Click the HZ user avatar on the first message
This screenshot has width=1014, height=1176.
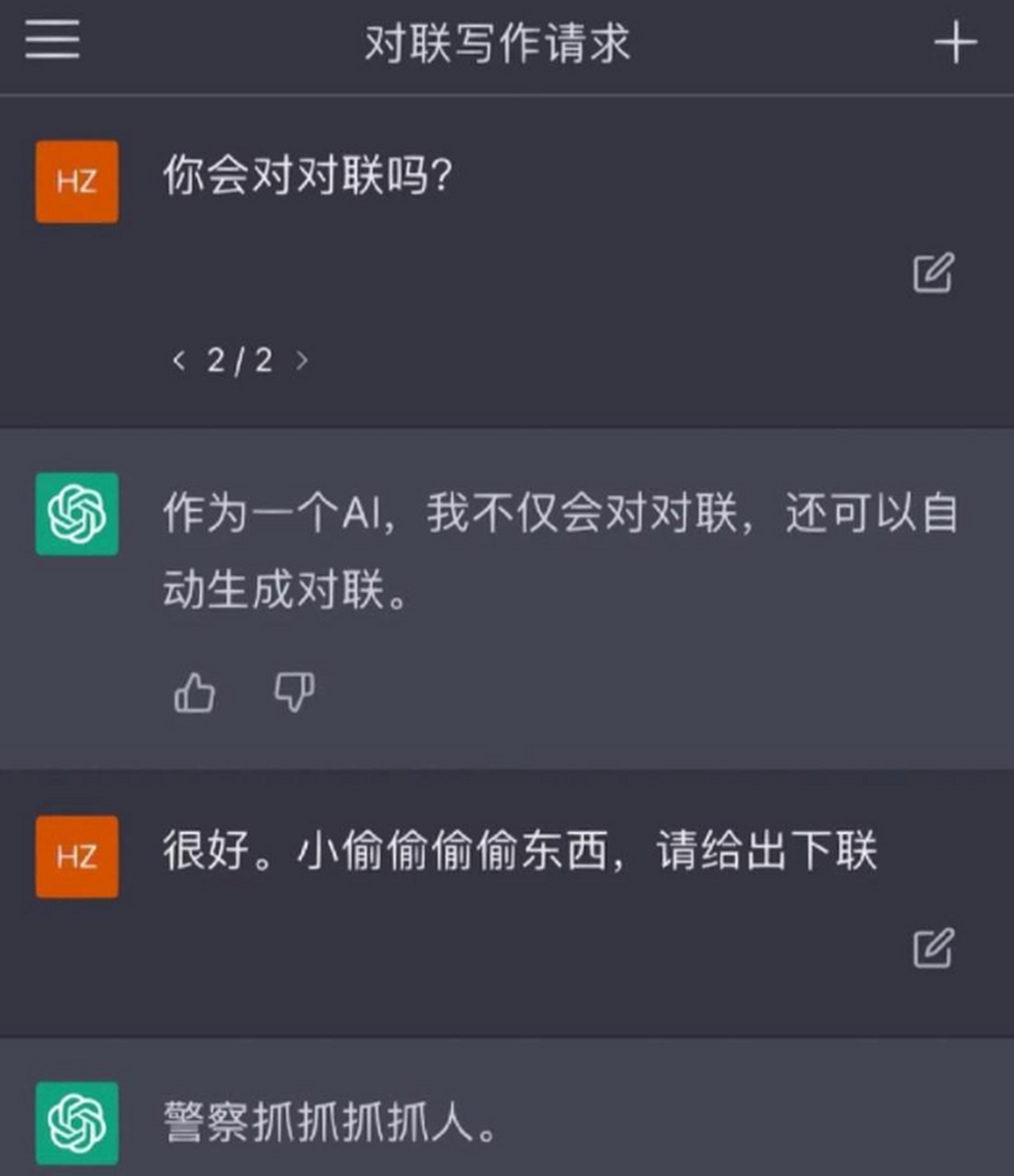[76, 181]
